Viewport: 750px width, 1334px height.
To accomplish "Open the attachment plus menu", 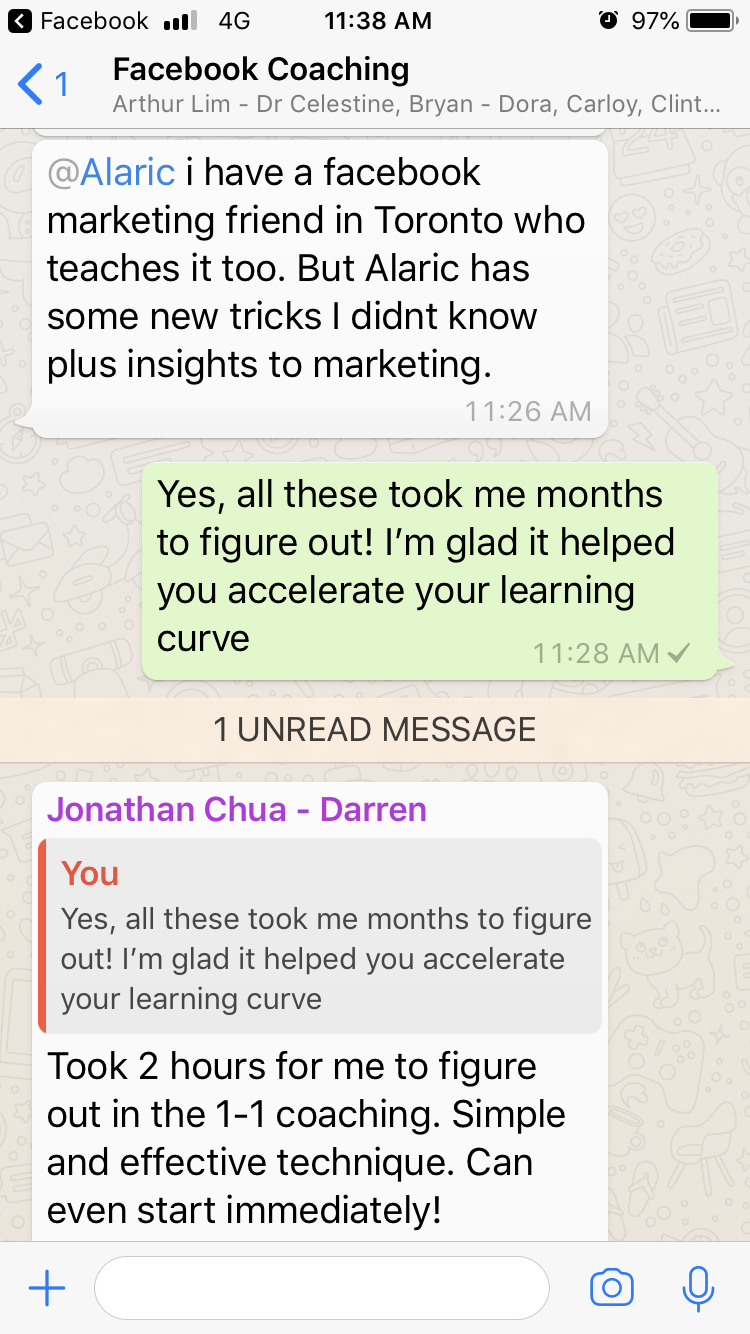I will [x=47, y=1288].
